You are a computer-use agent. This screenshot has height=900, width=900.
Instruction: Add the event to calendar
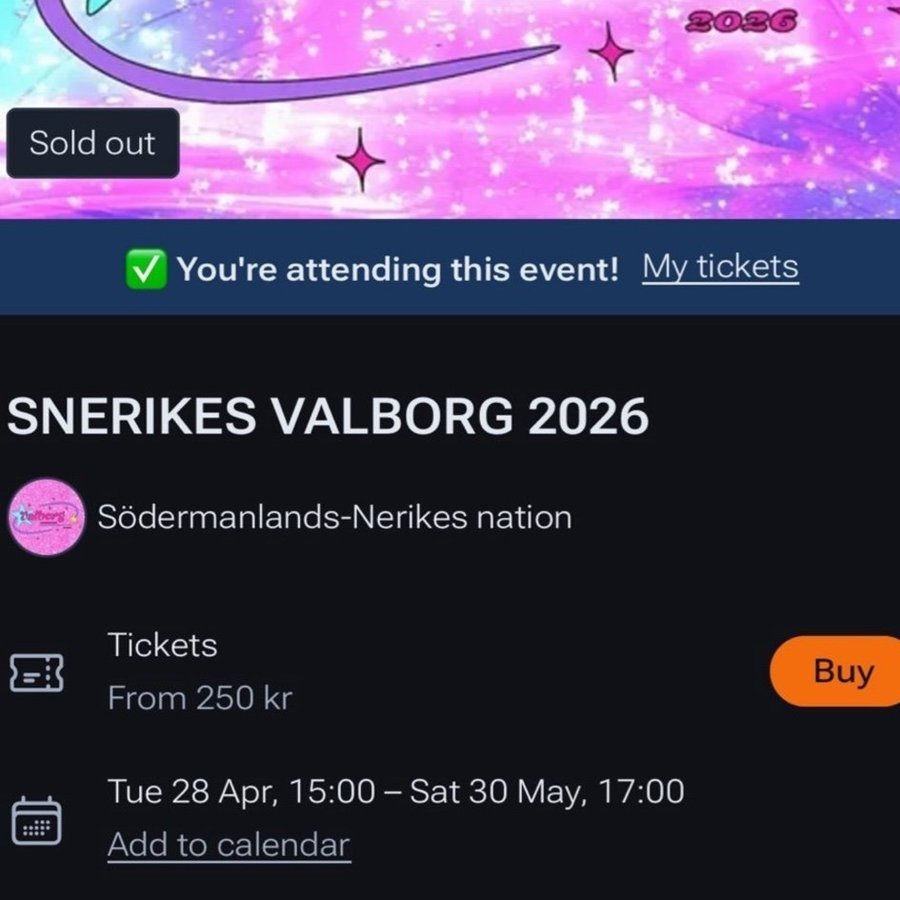[x=229, y=845]
